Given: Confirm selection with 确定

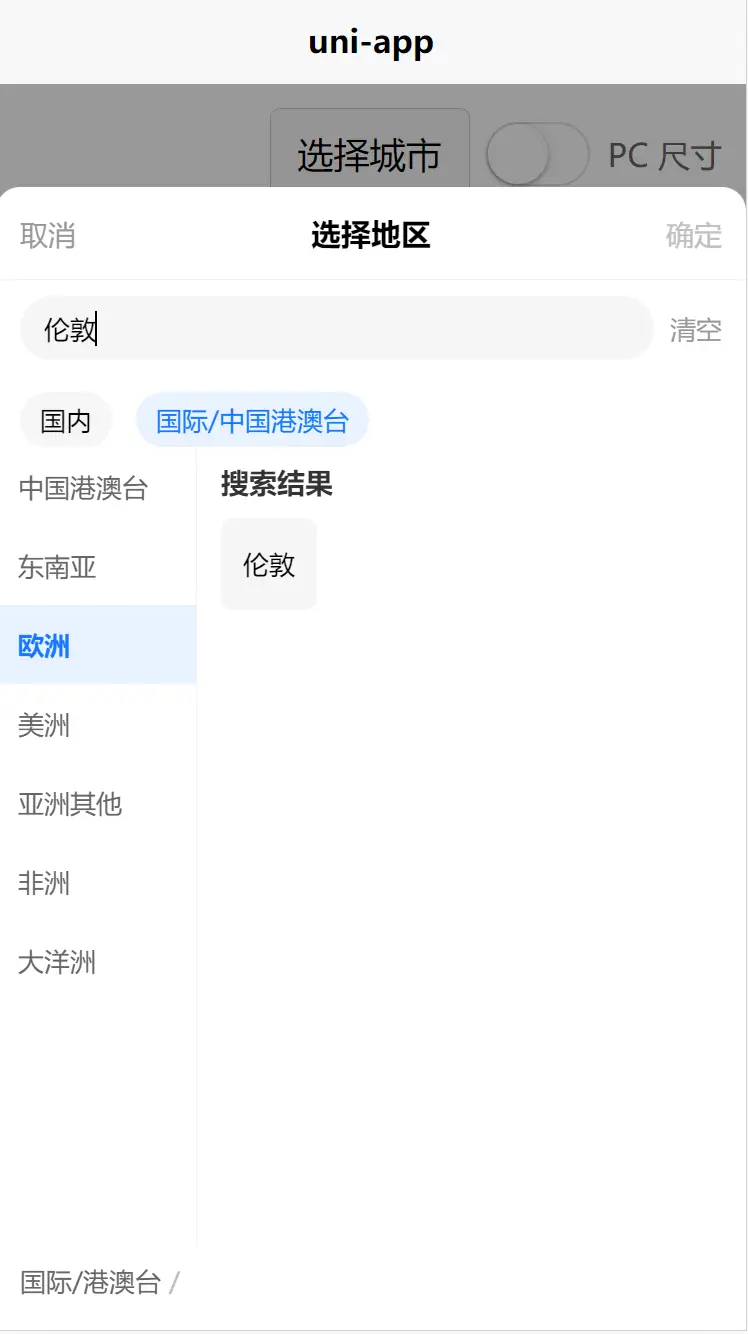Looking at the screenshot, I should pos(693,236).
